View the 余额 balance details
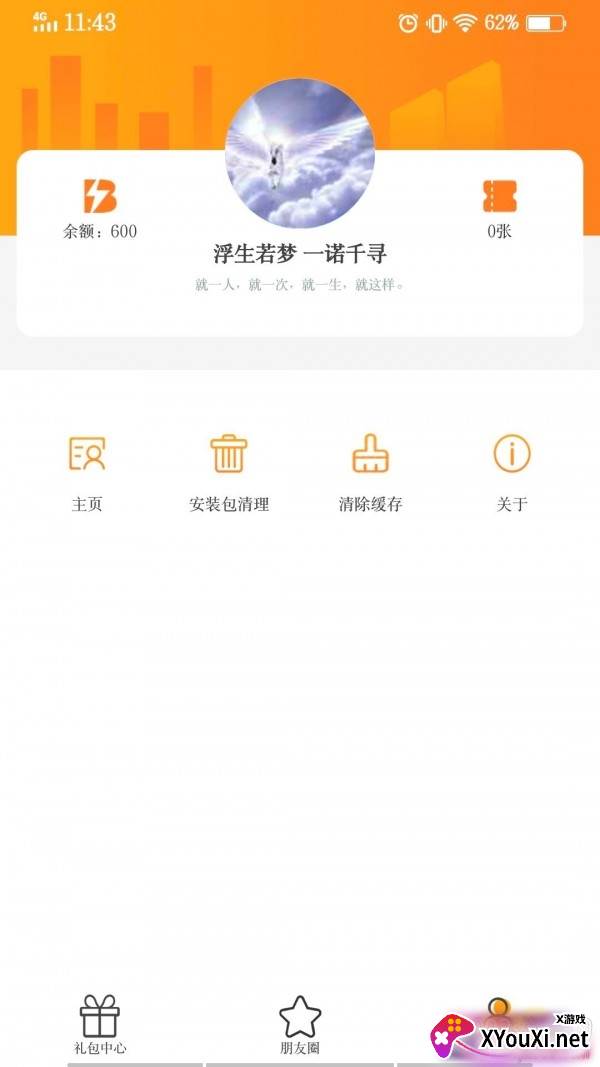The height and width of the screenshot is (1067, 600). 100,208
